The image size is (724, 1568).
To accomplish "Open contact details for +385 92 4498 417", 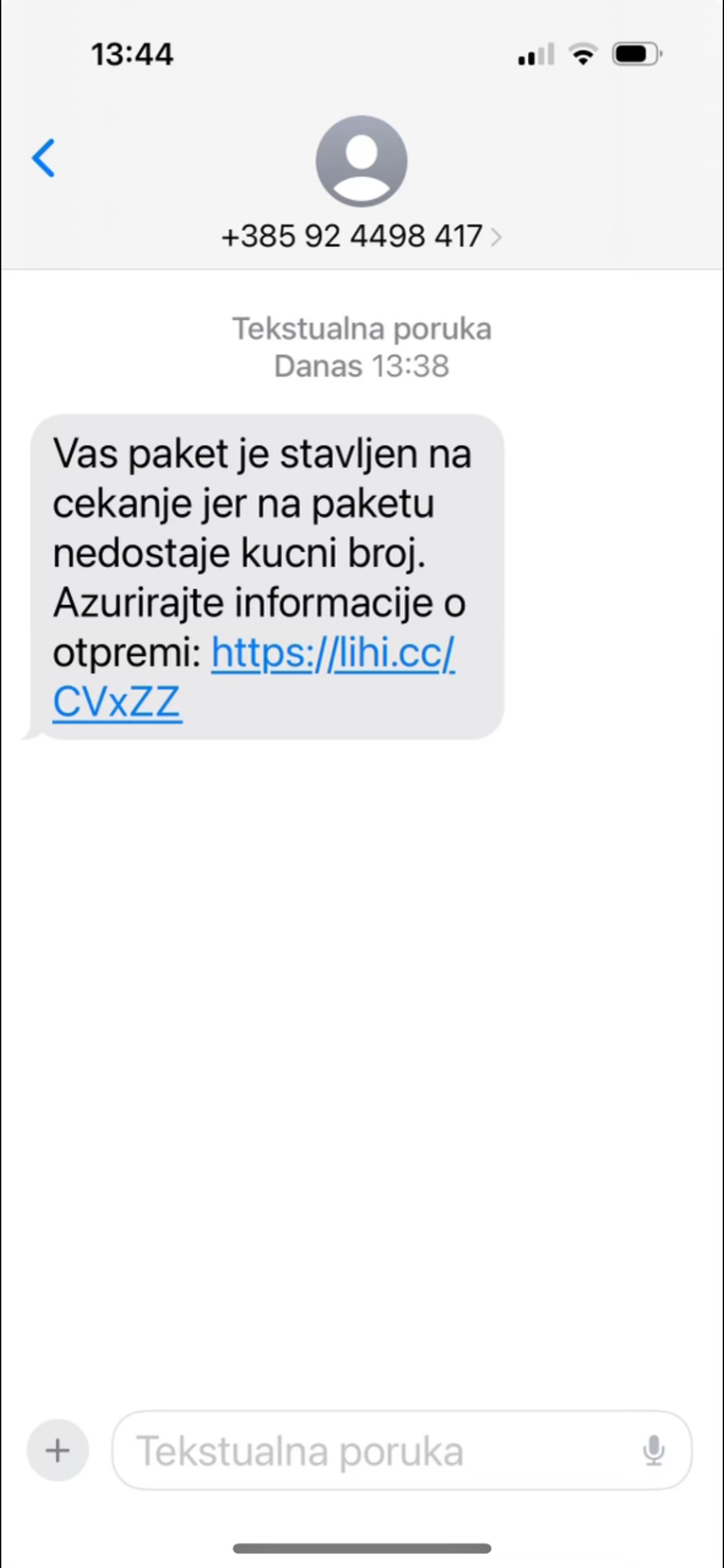I will [x=361, y=236].
